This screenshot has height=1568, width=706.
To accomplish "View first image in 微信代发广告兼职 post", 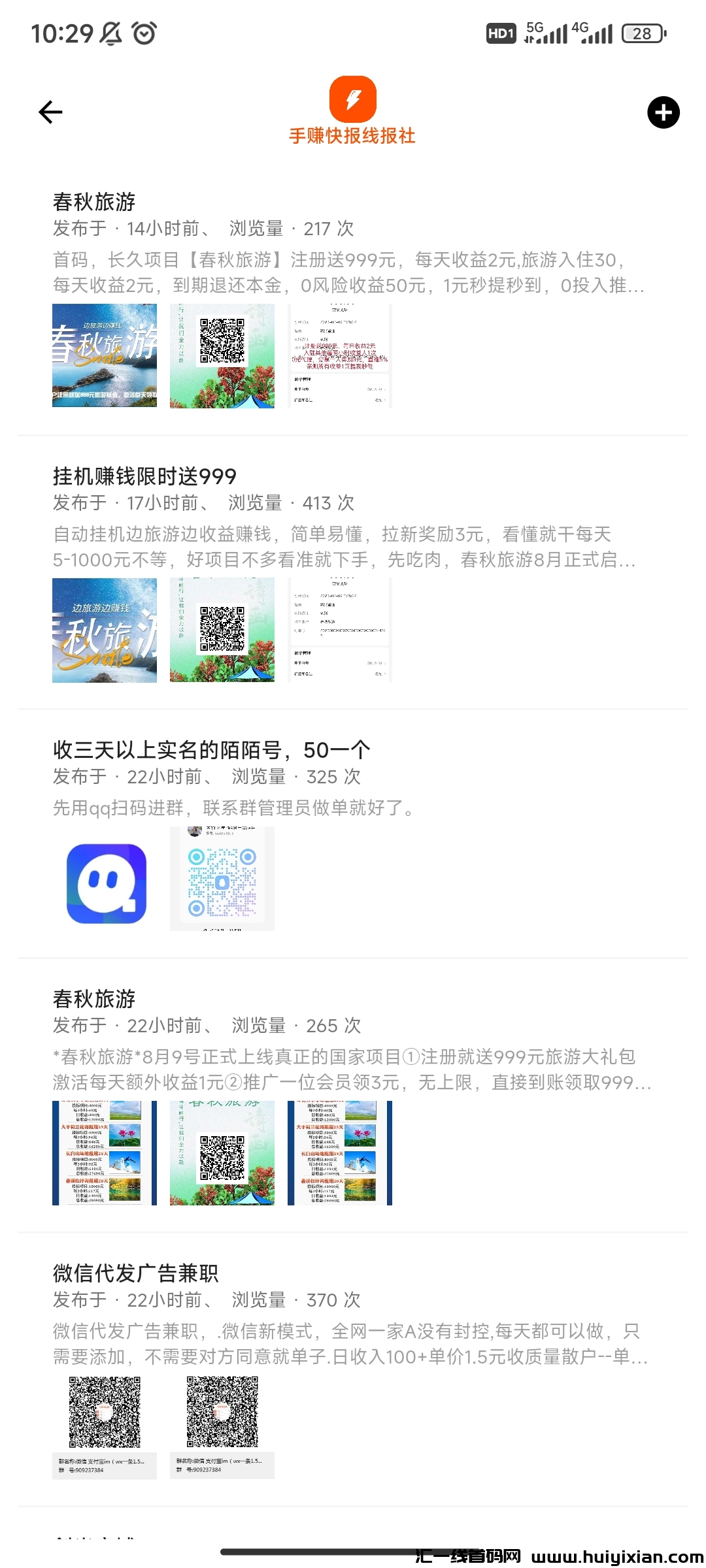I will click(105, 1427).
